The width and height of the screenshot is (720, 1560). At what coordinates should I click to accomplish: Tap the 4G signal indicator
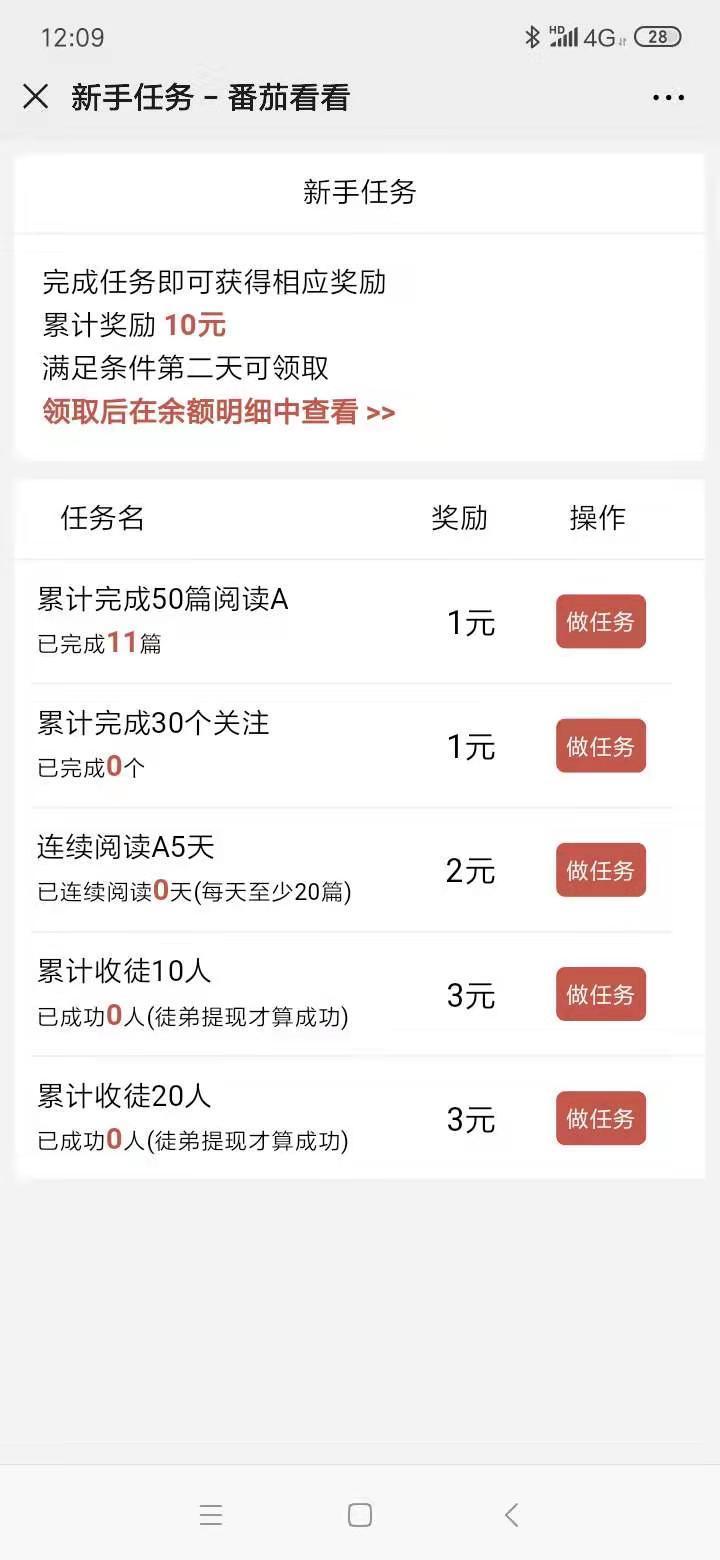597,36
